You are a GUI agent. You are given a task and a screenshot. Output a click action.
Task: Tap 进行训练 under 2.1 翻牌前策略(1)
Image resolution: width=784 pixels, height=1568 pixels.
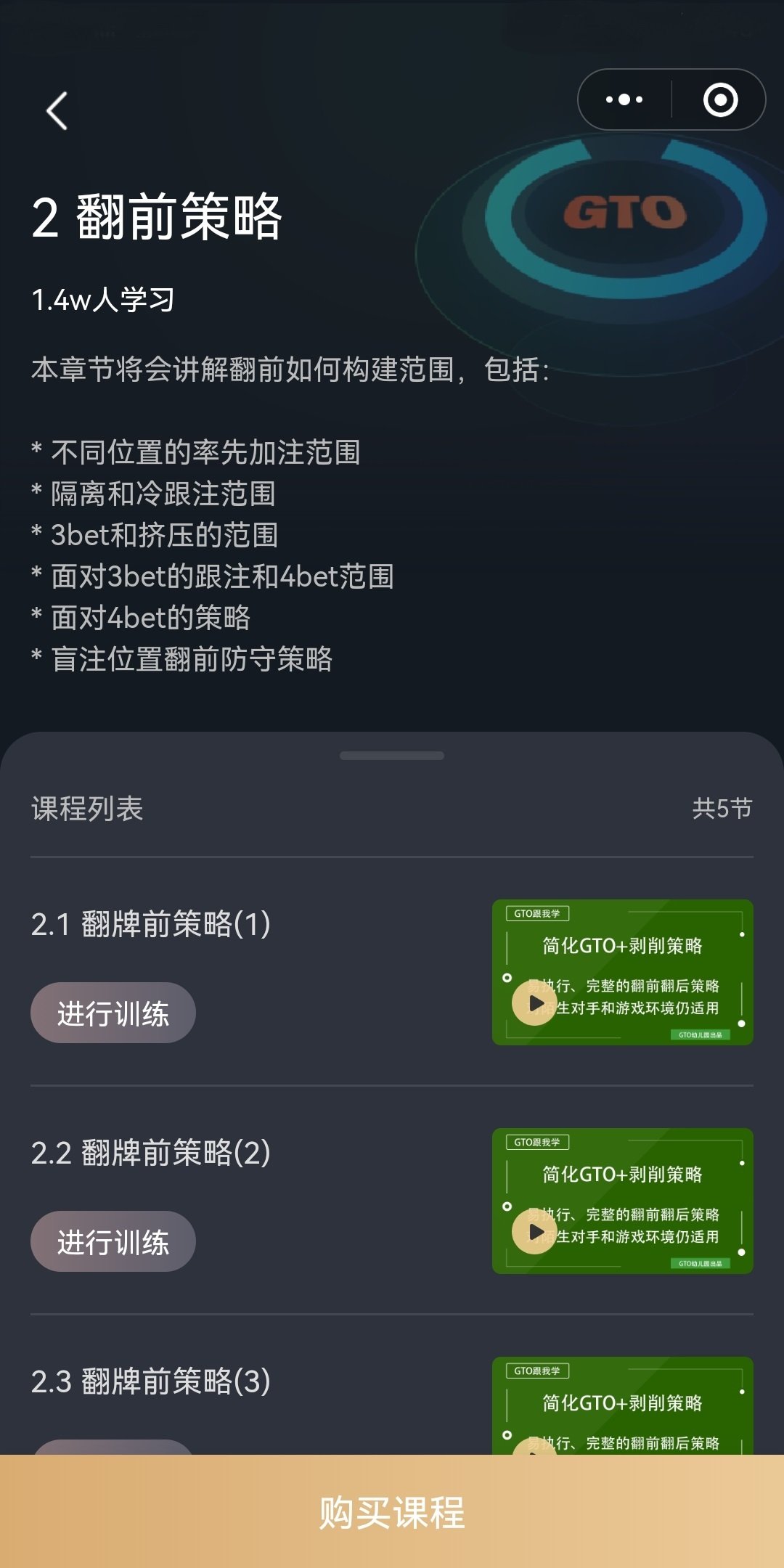pos(113,1013)
